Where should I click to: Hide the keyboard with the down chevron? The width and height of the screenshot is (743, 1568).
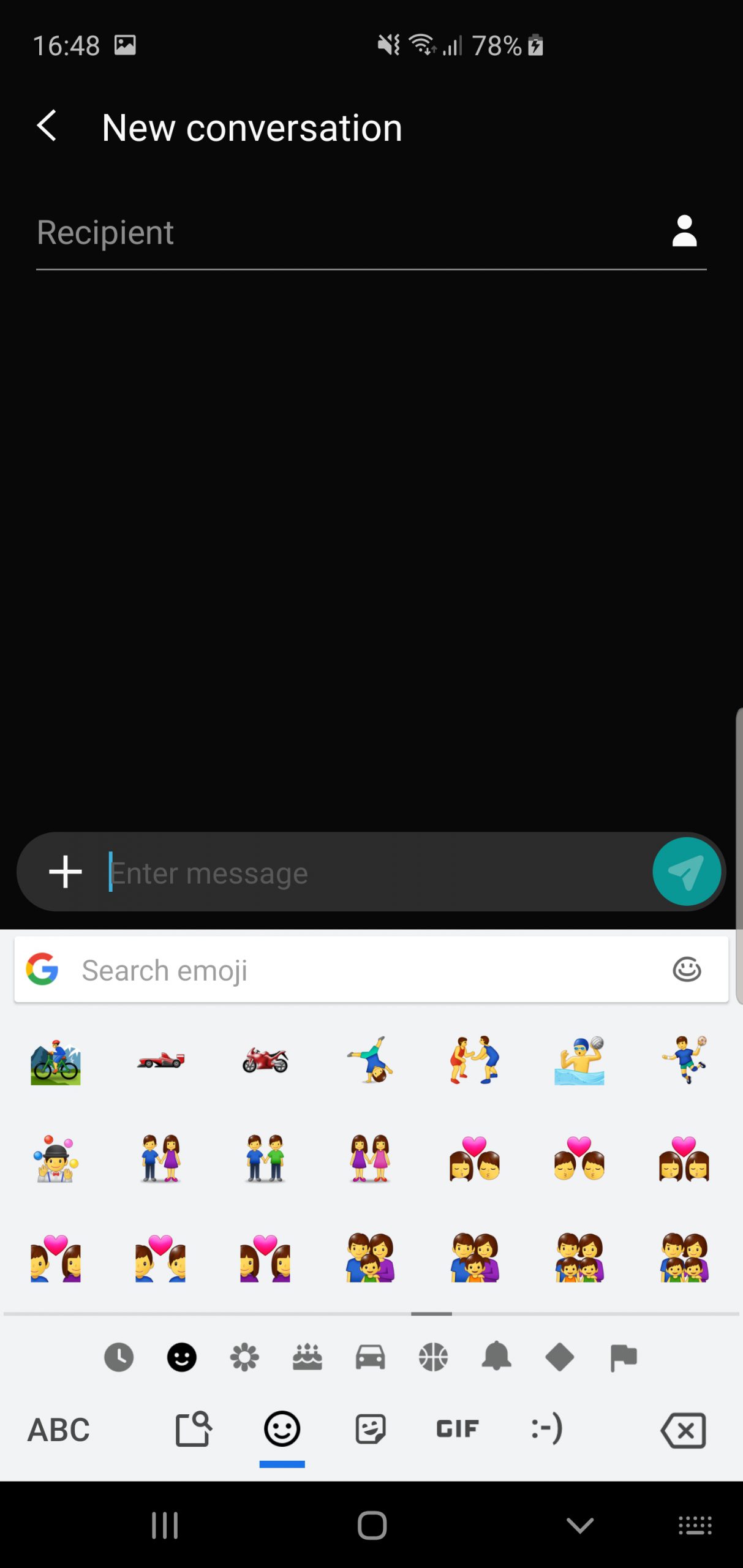click(x=579, y=1525)
